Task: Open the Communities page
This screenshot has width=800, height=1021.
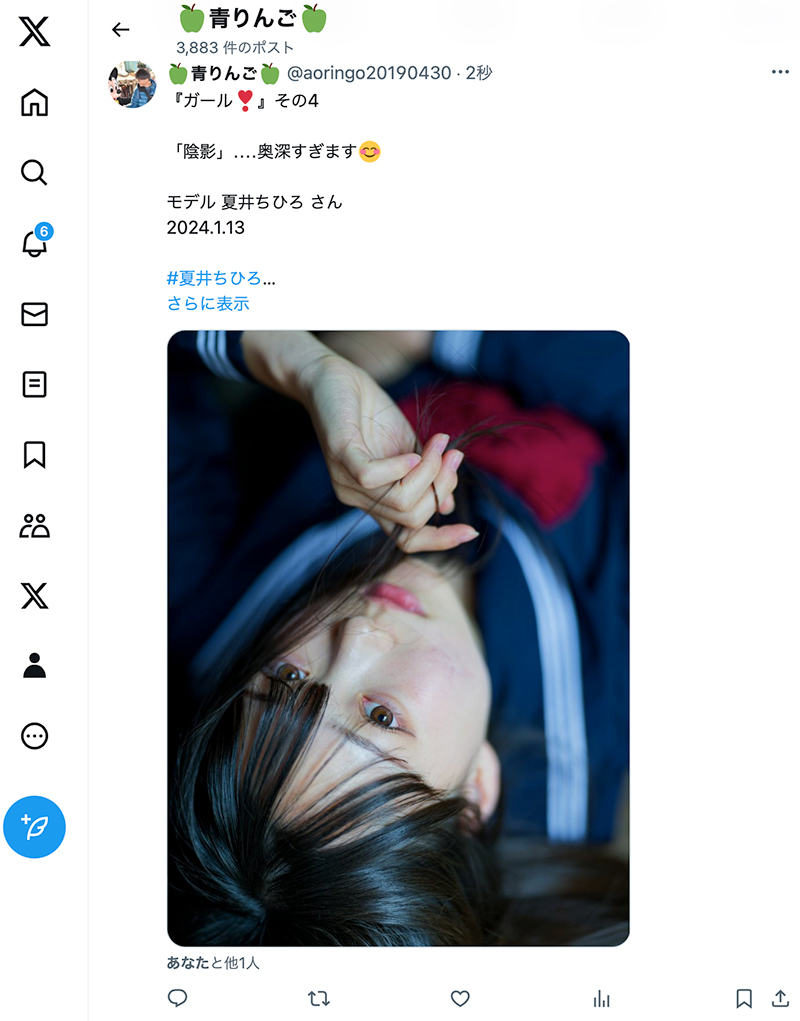Action: click(x=34, y=525)
